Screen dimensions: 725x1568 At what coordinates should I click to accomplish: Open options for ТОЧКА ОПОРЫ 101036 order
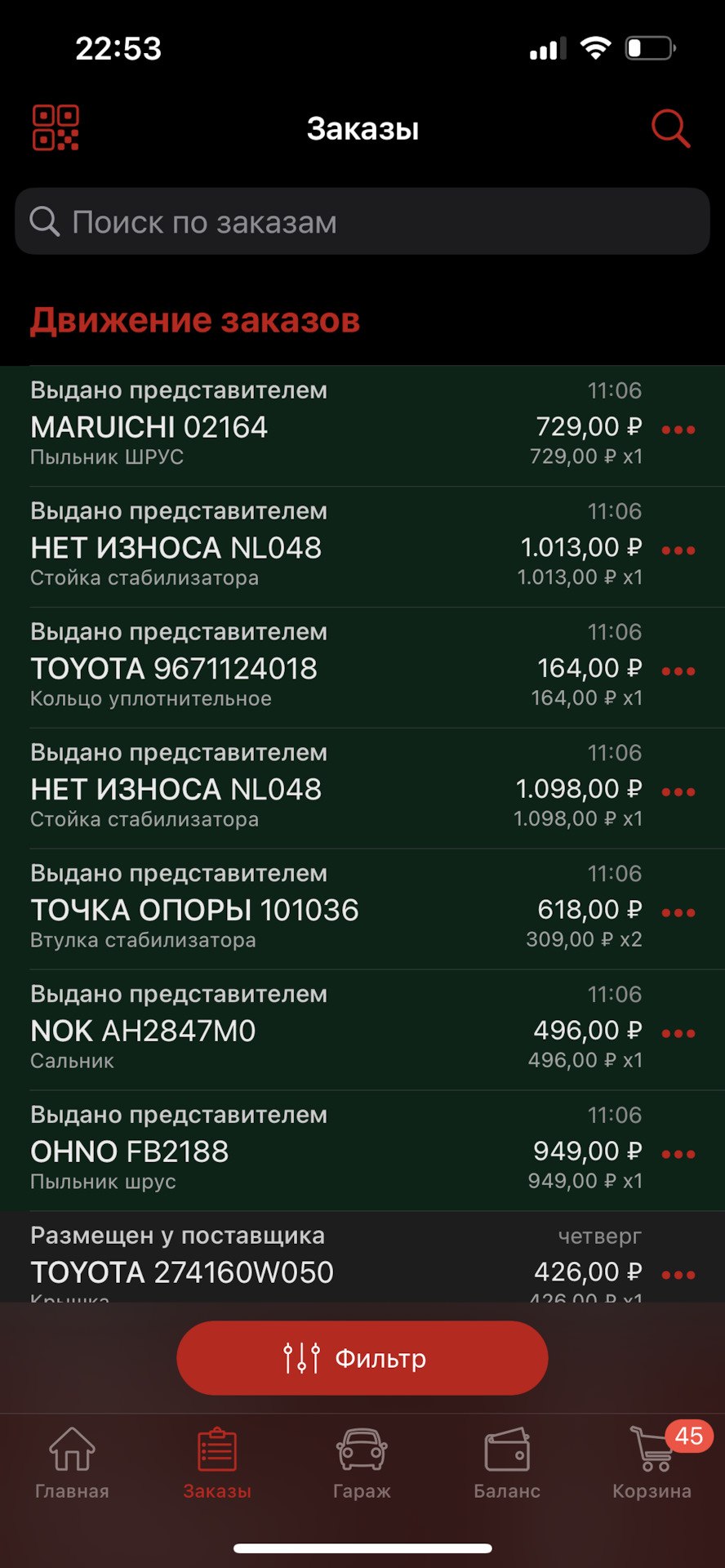pyautogui.click(x=678, y=911)
